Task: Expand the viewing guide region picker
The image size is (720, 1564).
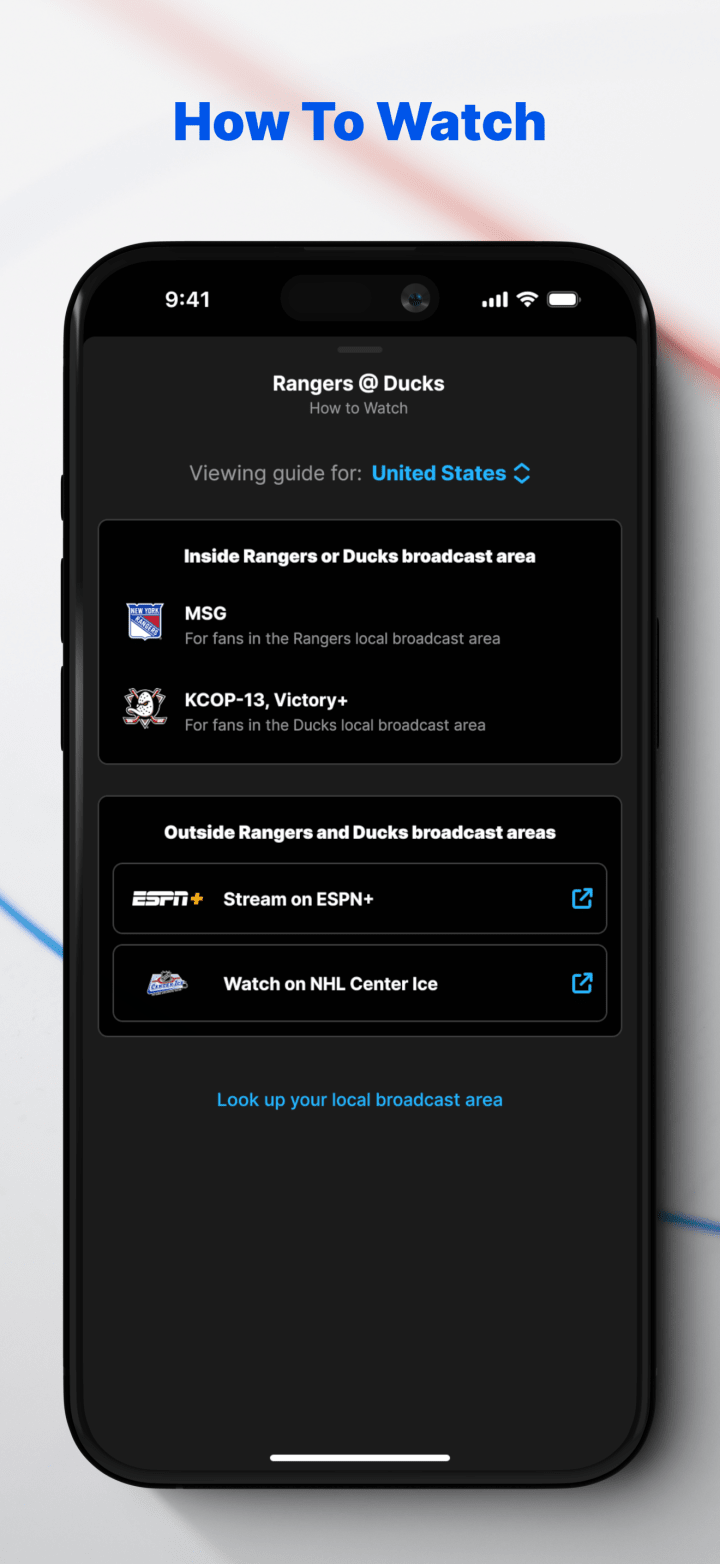Action: pos(452,473)
